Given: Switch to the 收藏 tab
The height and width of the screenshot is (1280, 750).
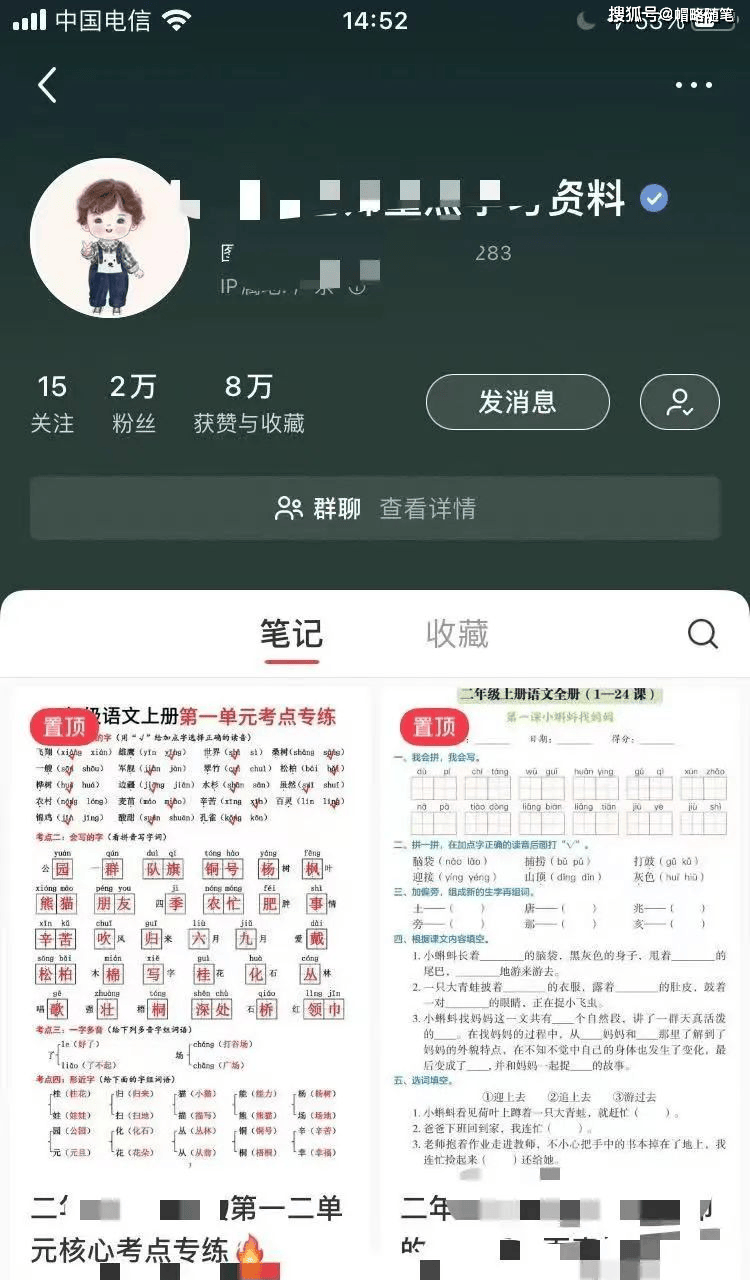Looking at the screenshot, I should point(457,634).
